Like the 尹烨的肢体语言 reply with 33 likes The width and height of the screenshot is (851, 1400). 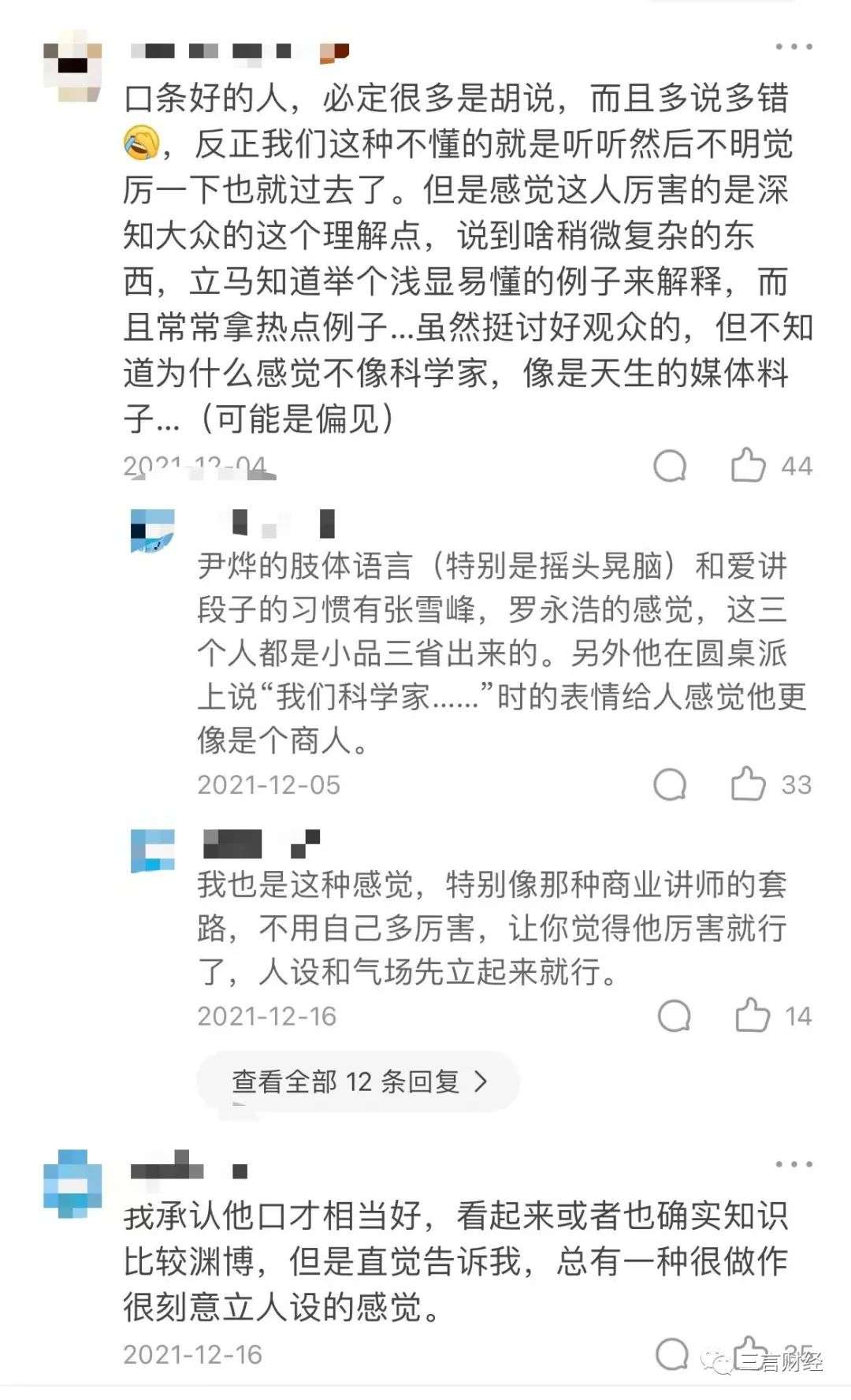(x=748, y=784)
